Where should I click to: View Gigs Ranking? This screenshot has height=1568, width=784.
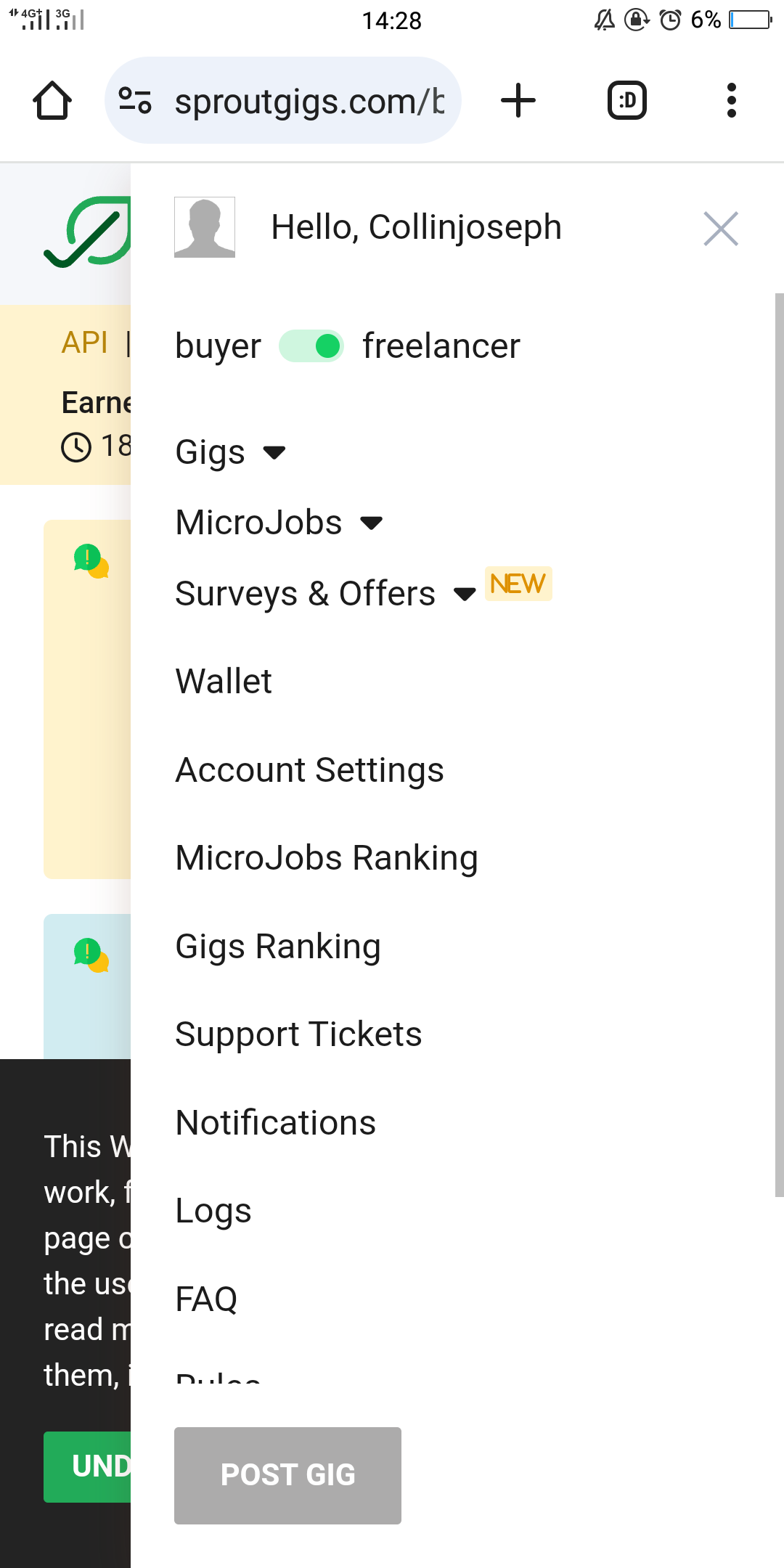[x=278, y=947]
